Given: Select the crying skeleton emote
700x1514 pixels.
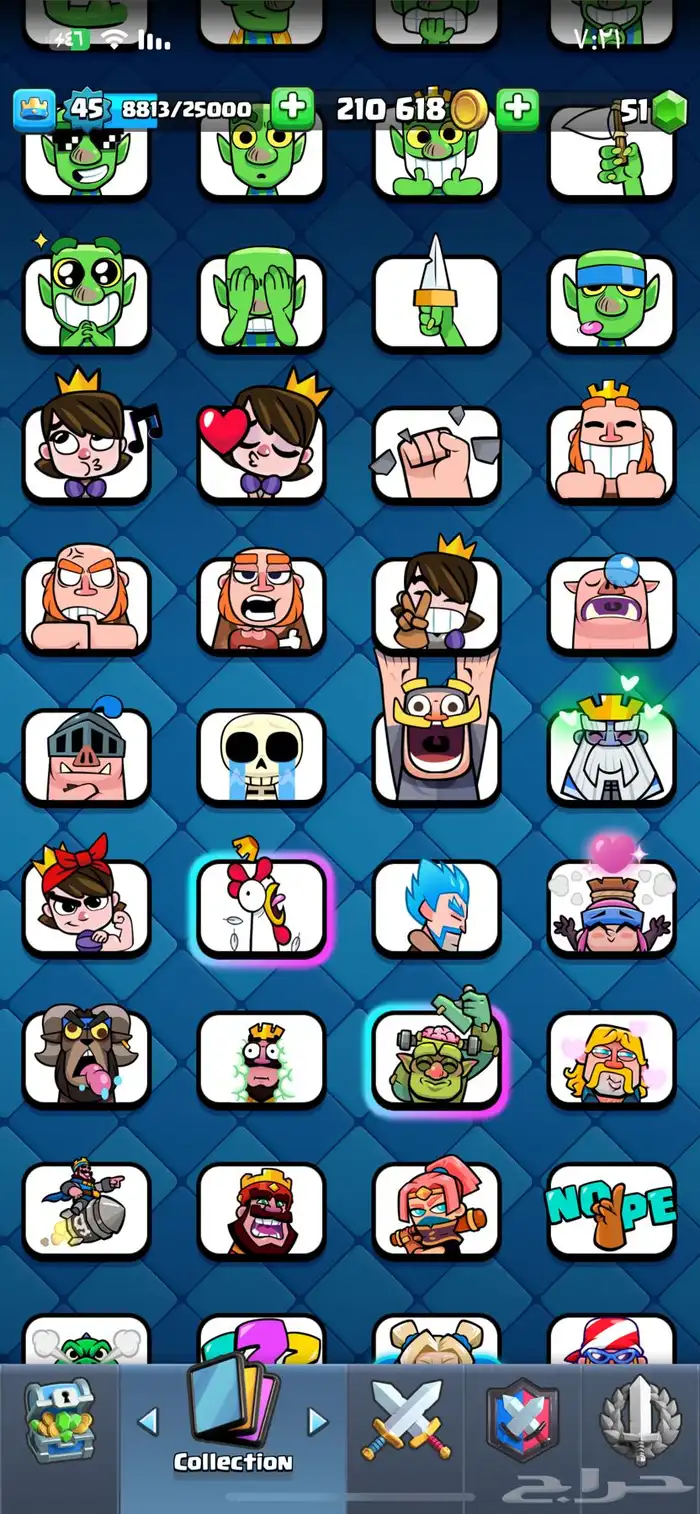Looking at the screenshot, I should coord(261,756).
